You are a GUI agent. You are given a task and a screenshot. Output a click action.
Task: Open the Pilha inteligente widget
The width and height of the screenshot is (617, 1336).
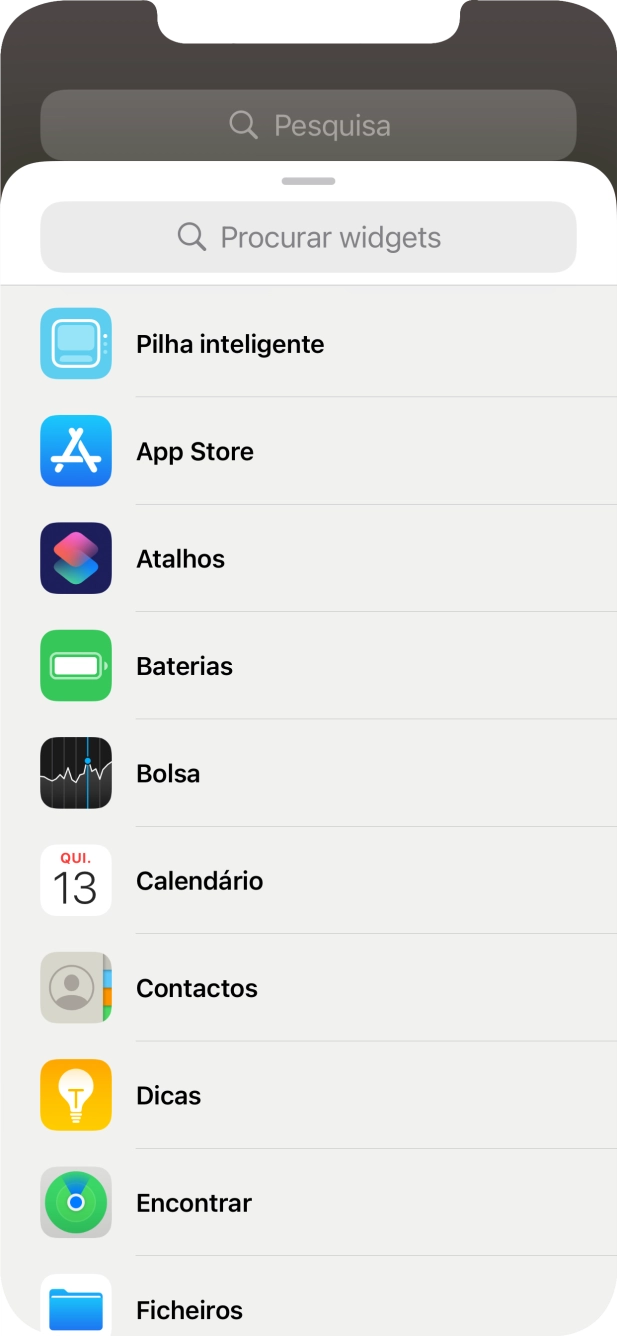pos(230,344)
